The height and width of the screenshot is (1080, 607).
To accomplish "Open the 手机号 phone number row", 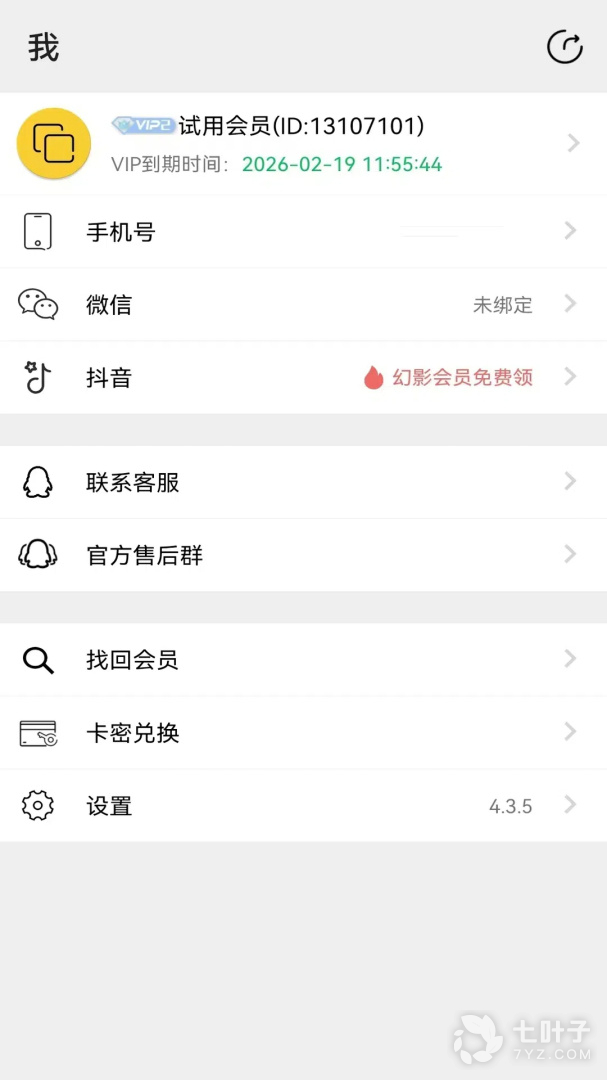I will (303, 232).
